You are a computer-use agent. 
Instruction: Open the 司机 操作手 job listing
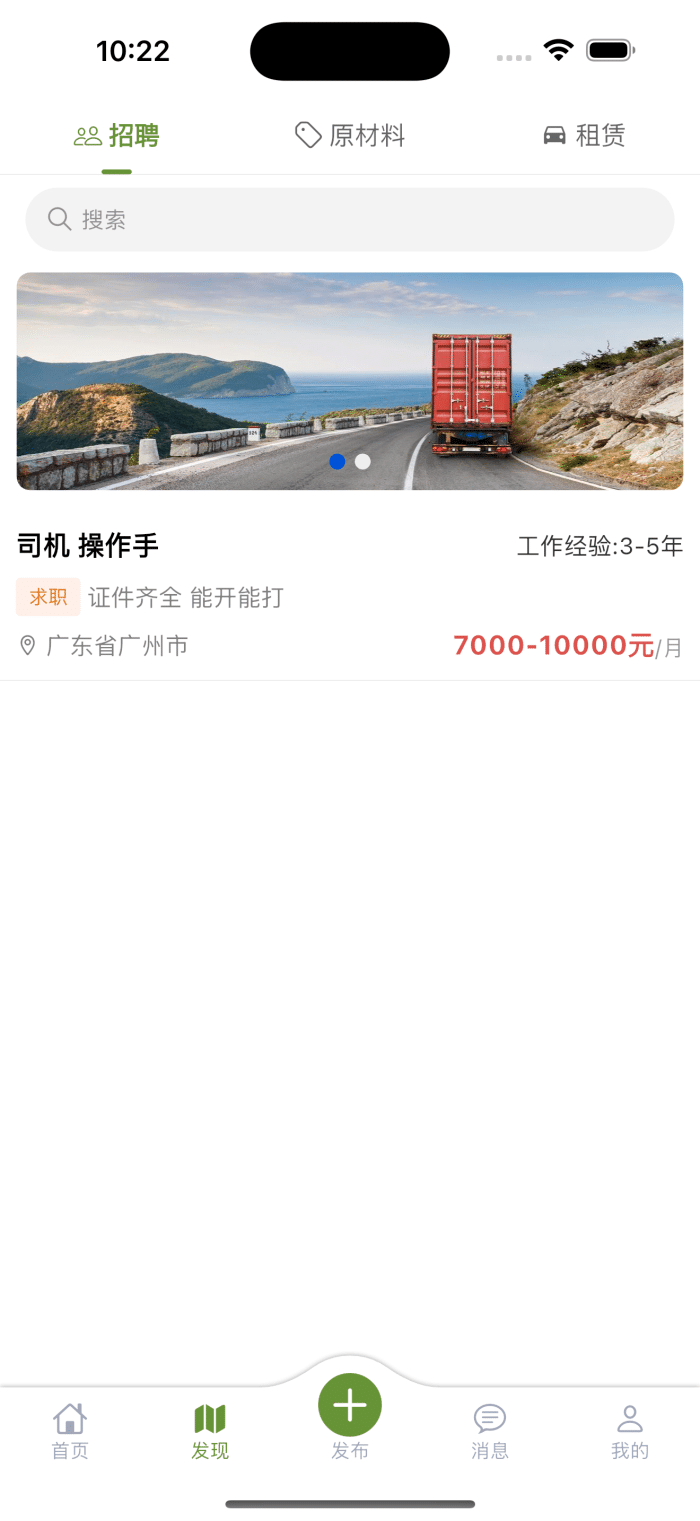pos(350,596)
